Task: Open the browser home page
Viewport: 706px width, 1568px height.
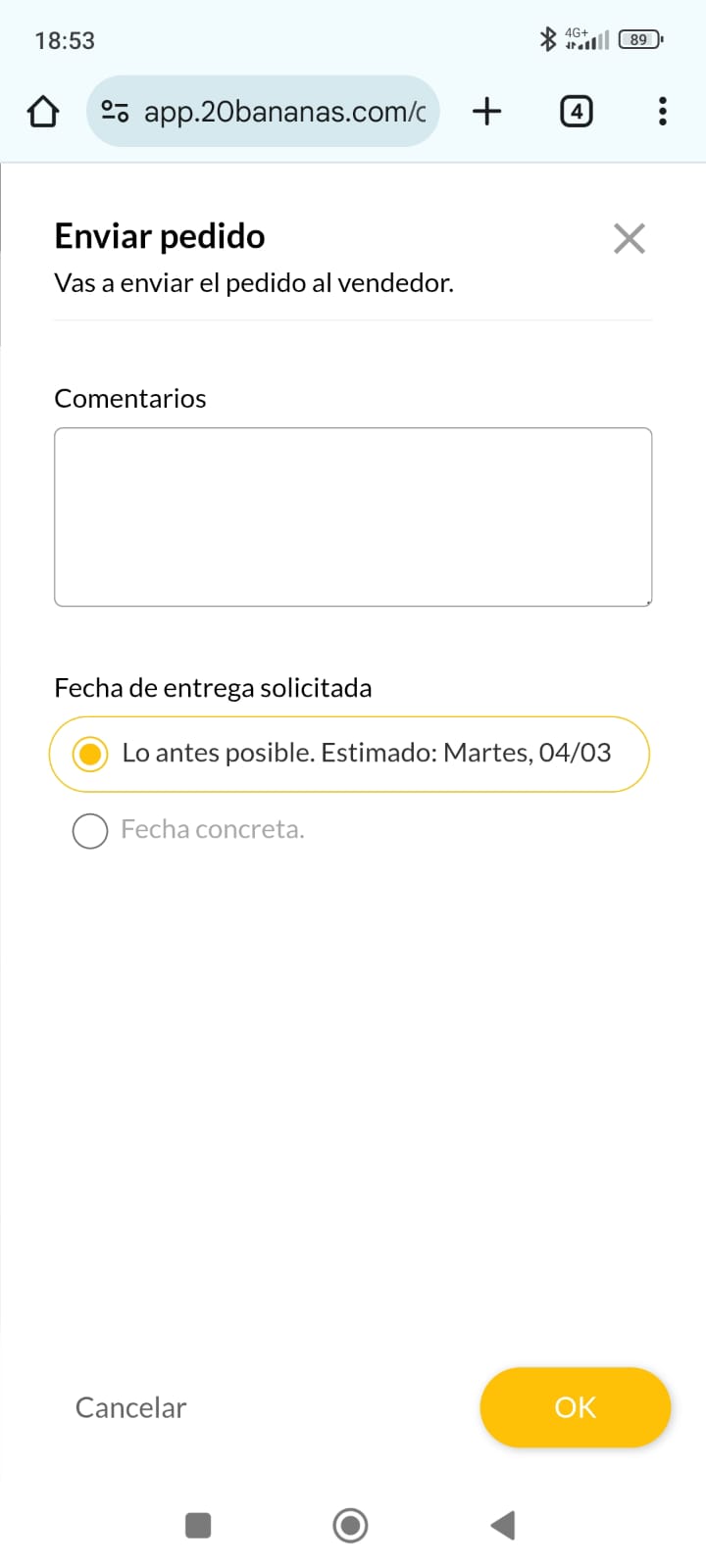Action: [x=43, y=112]
